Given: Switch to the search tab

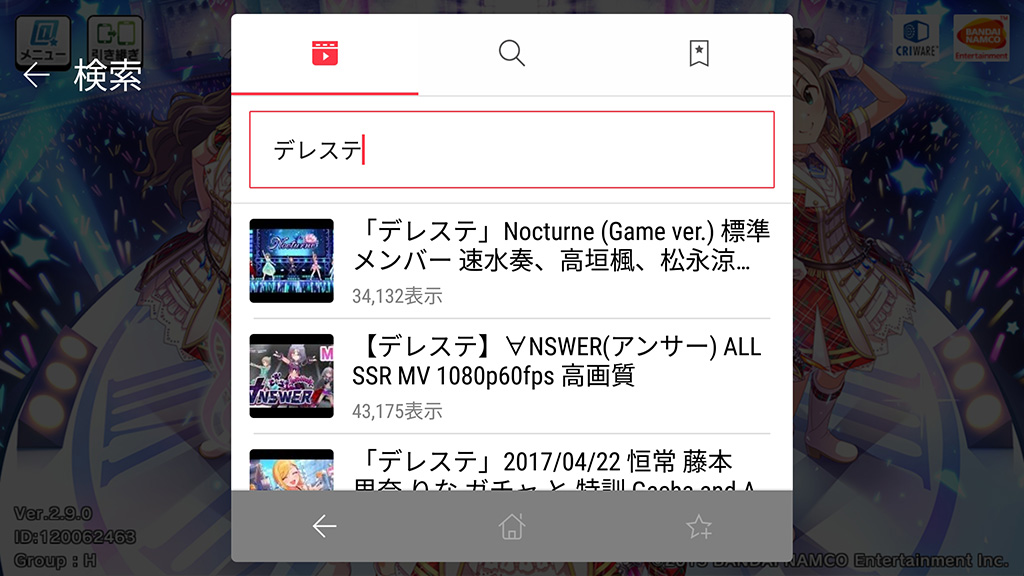Looking at the screenshot, I should 511,54.
